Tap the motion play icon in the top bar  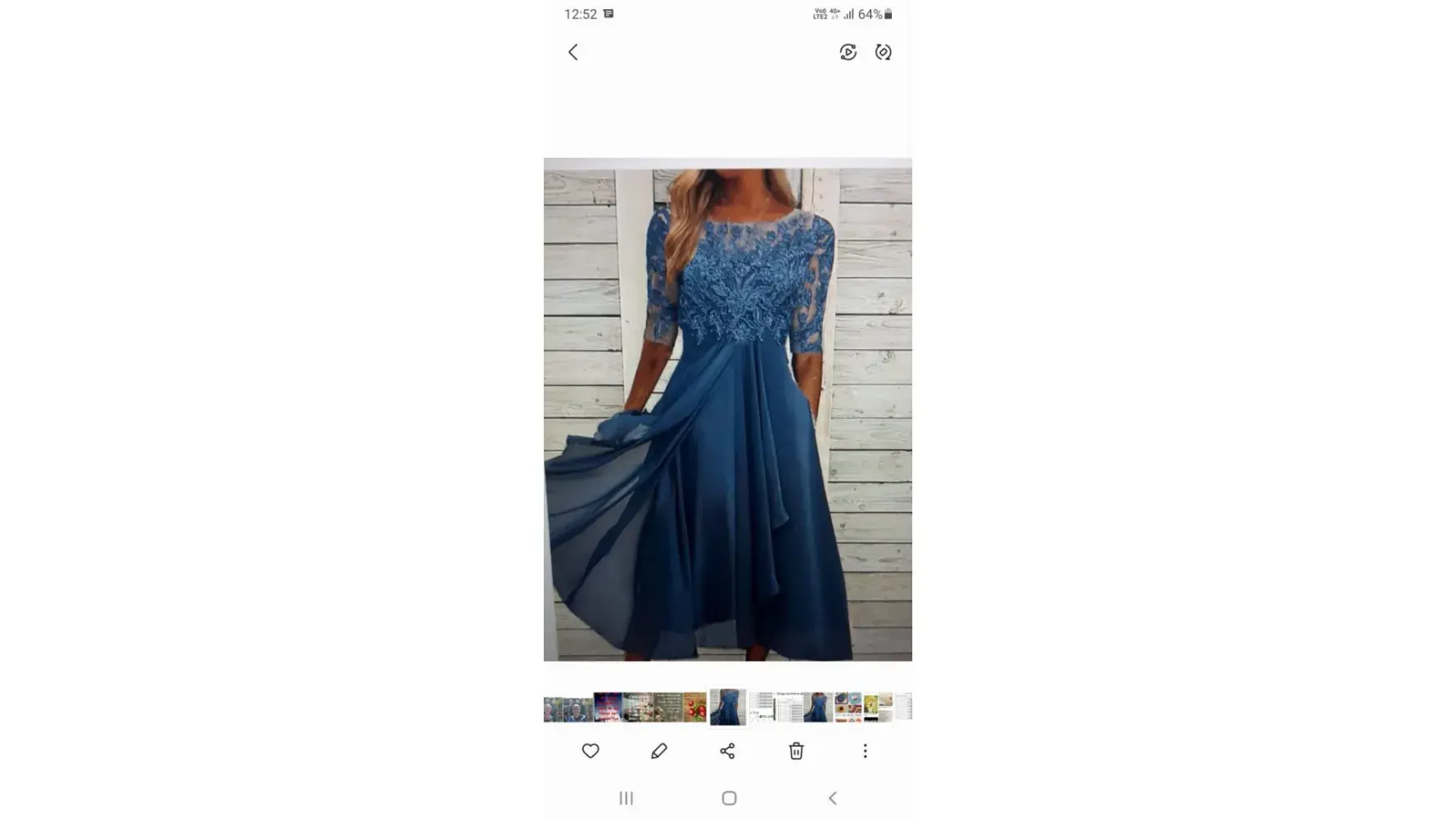click(x=848, y=52)
